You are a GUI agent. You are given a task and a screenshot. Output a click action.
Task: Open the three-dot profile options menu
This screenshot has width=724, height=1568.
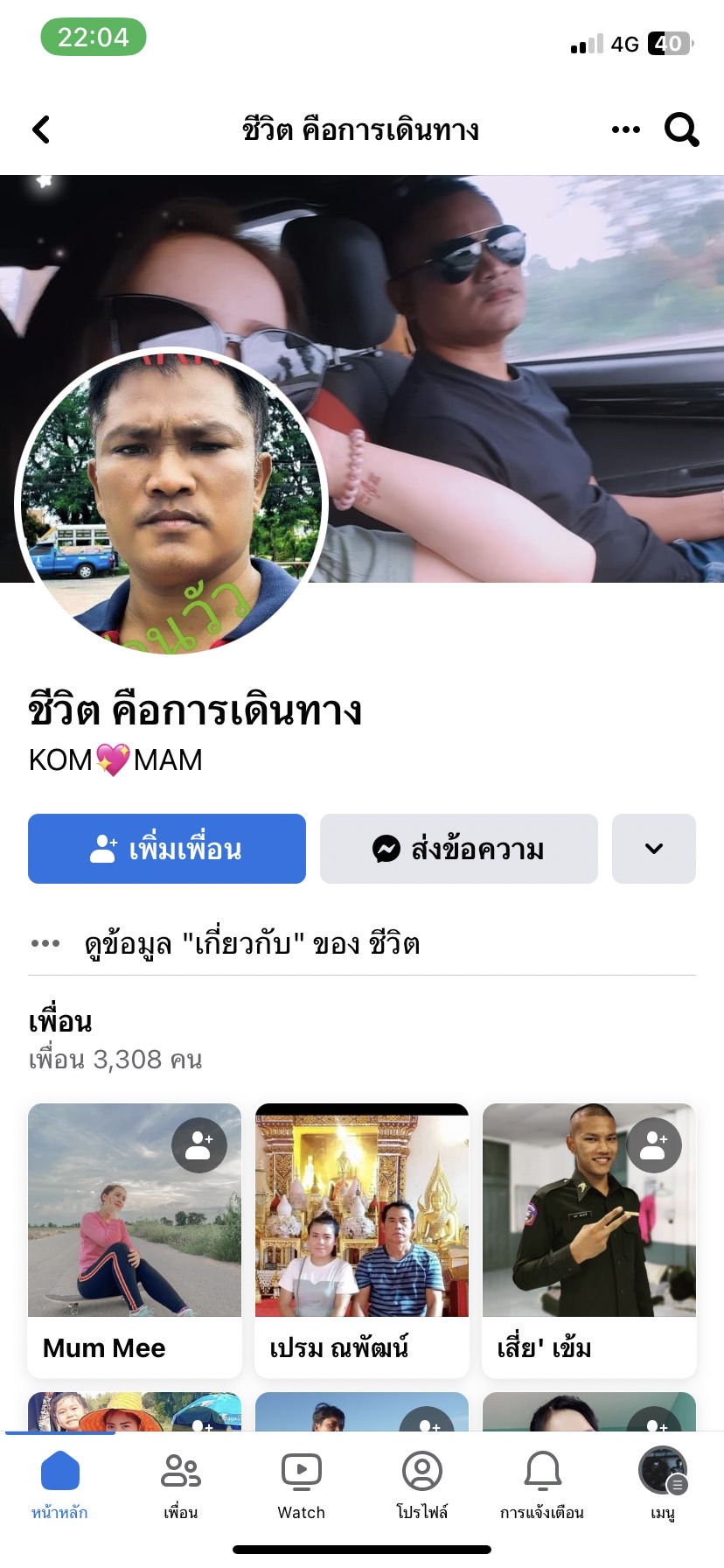click(x=625, y=129)
